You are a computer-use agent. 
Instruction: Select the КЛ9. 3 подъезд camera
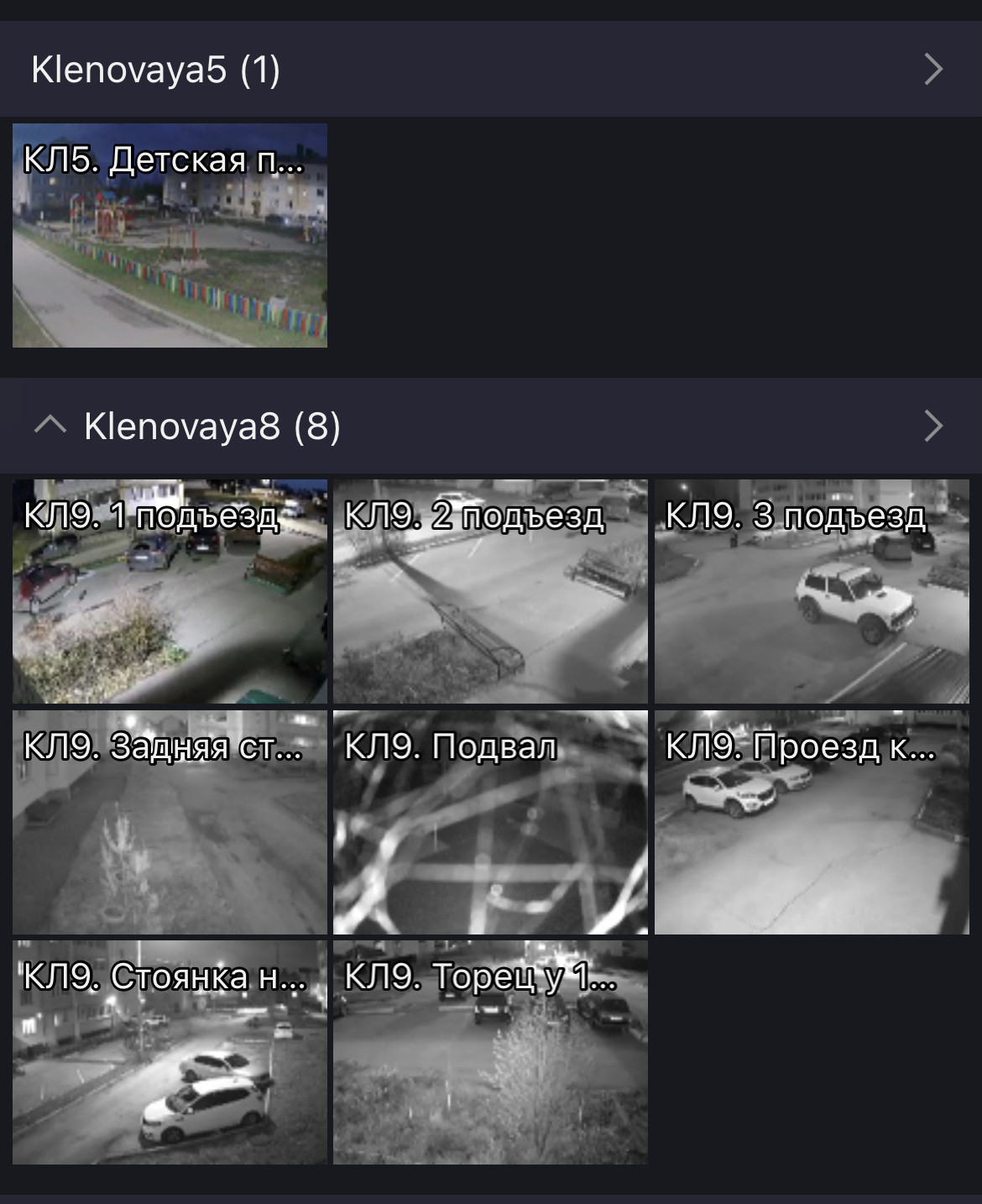point(812,591)
